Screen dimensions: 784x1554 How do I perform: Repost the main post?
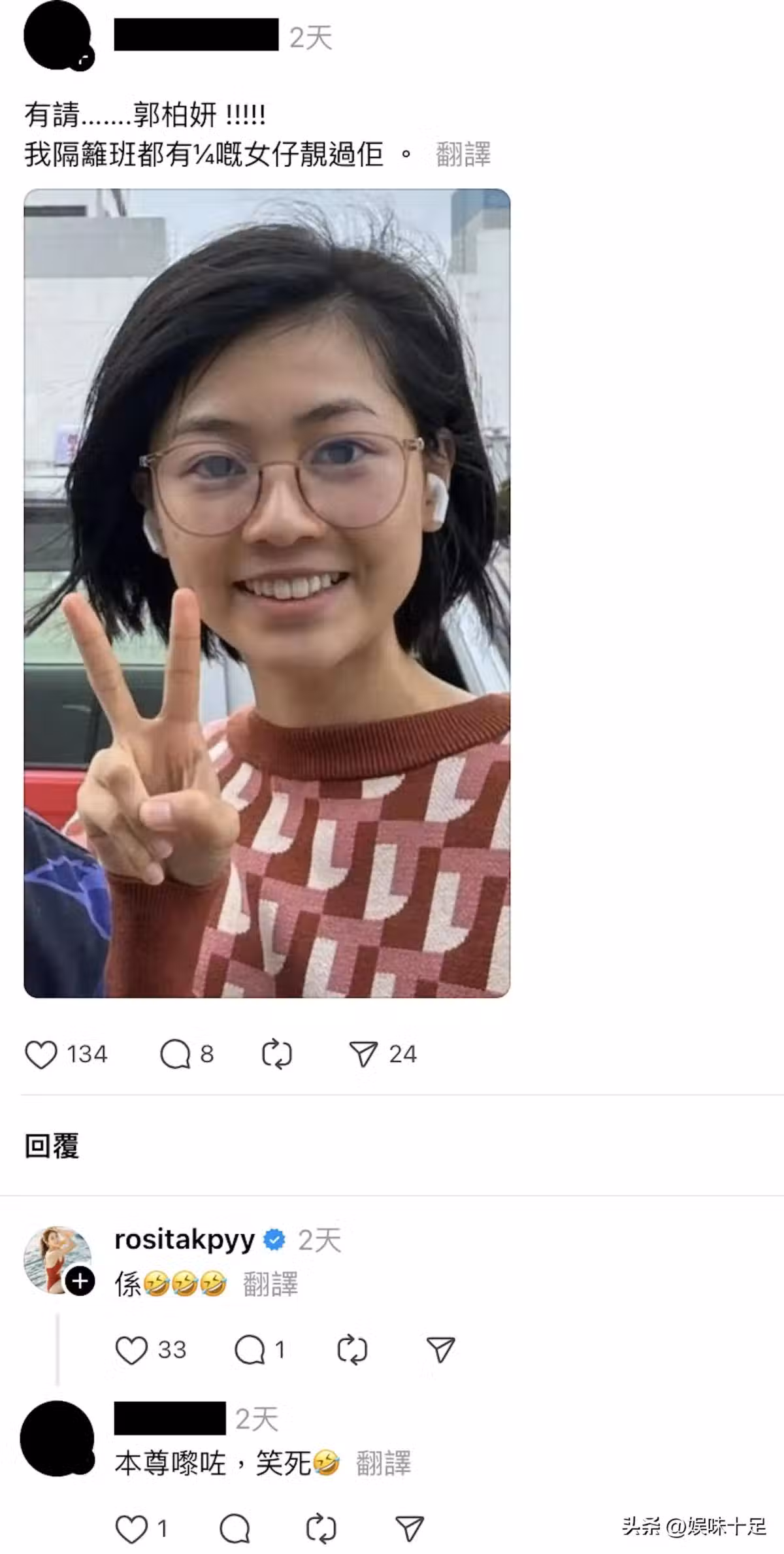[x=276, y=1054]
